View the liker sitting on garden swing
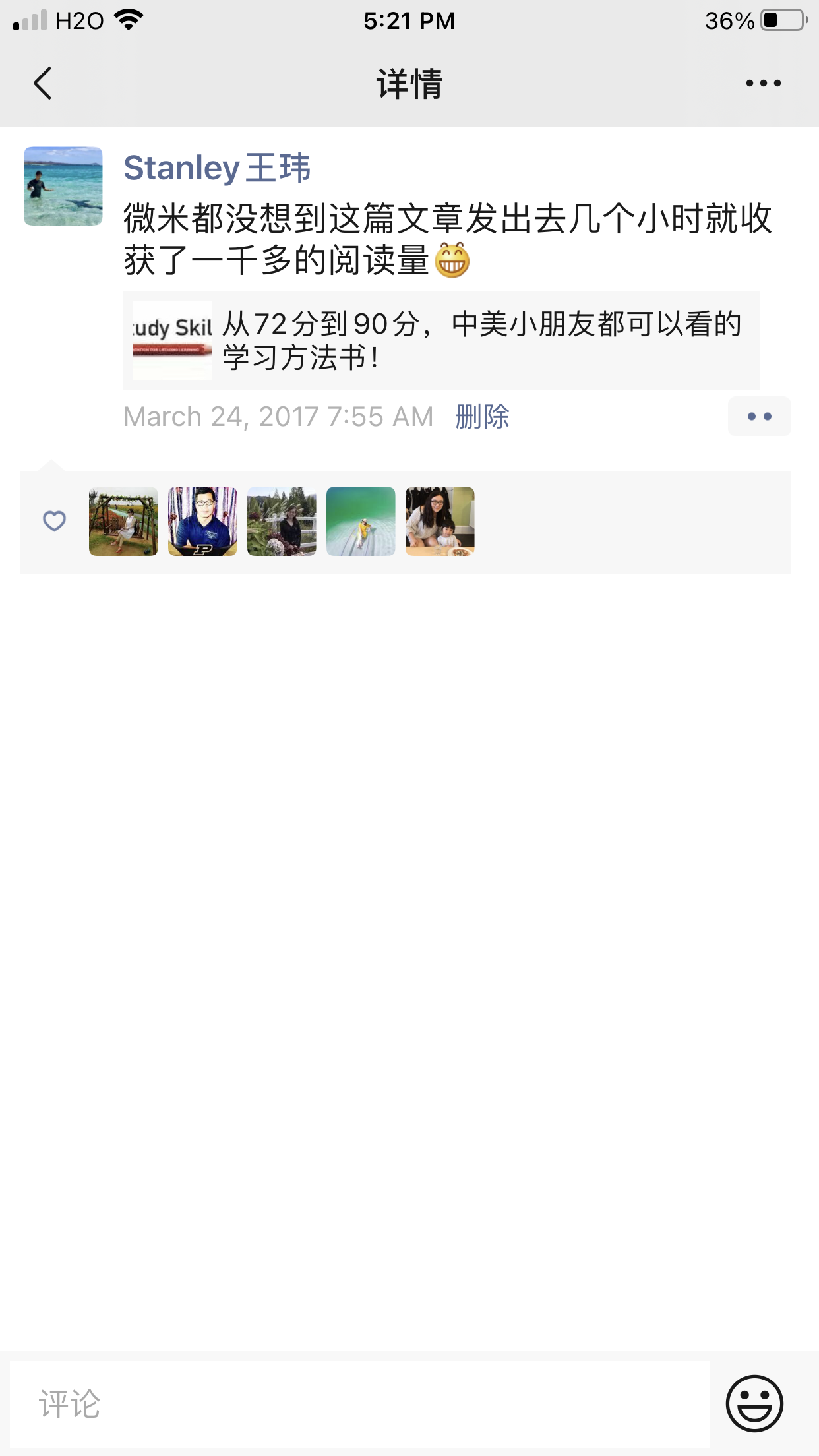Viewport: 819px width, 1456px height. click(123, 522)
